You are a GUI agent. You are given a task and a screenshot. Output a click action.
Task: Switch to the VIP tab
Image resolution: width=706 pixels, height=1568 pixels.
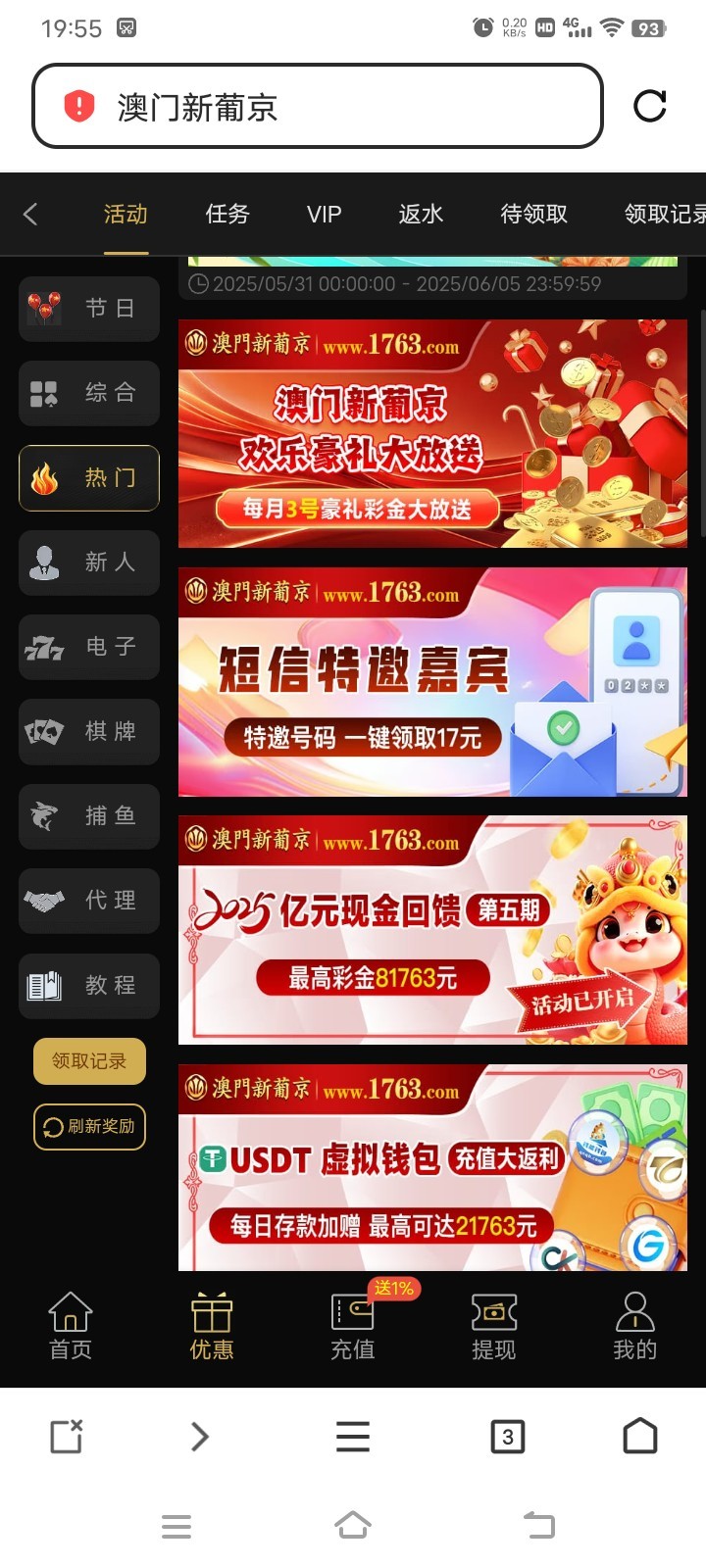click(x=324, y=214)
